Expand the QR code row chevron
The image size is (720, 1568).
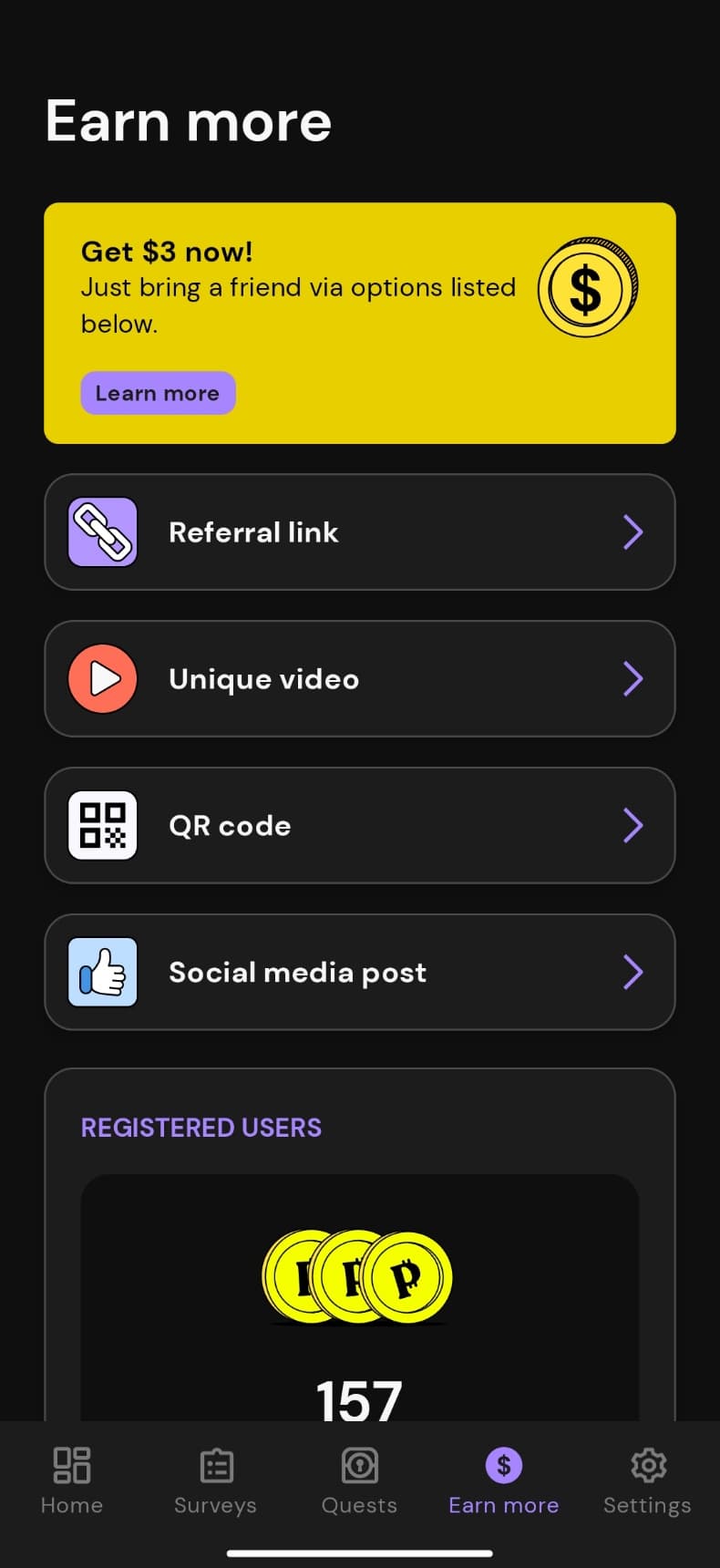tap(633, 825)
